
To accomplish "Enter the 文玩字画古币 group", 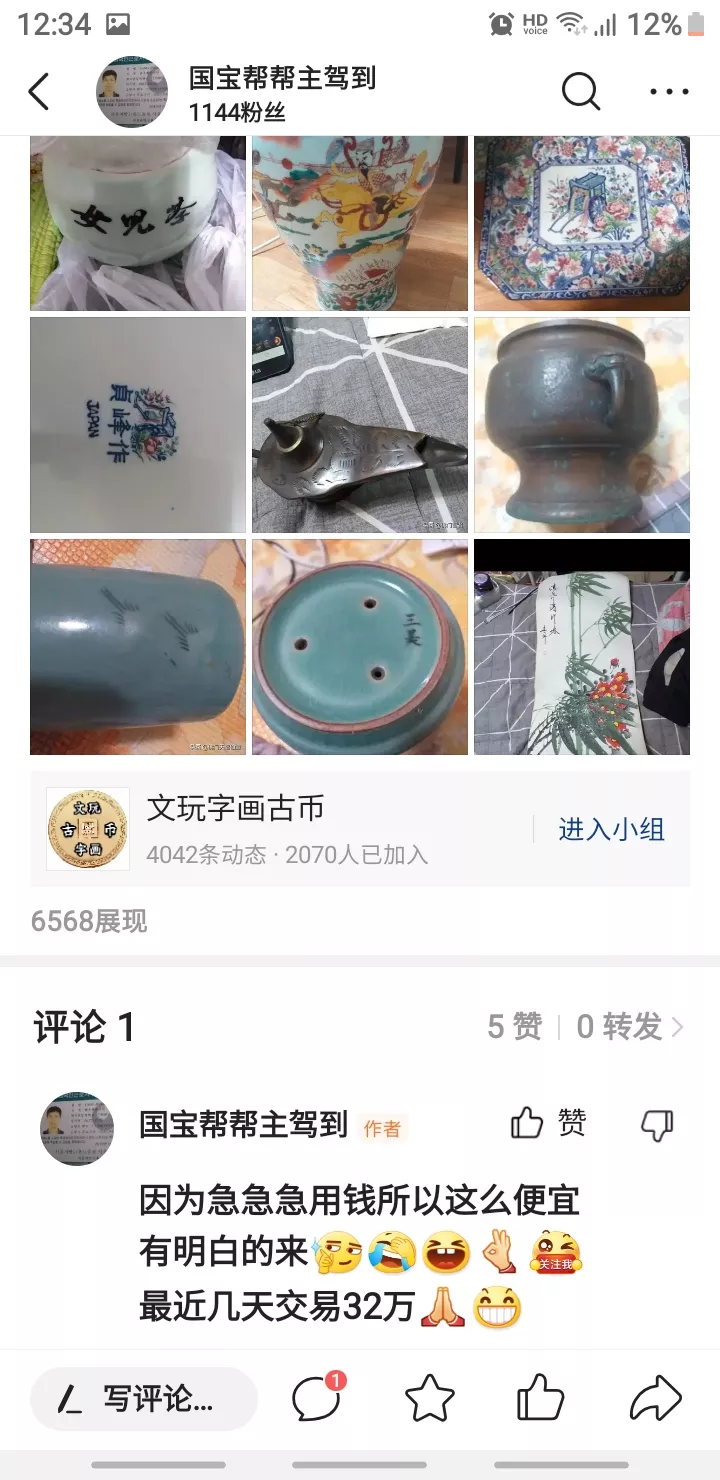I will click(611, 829).
